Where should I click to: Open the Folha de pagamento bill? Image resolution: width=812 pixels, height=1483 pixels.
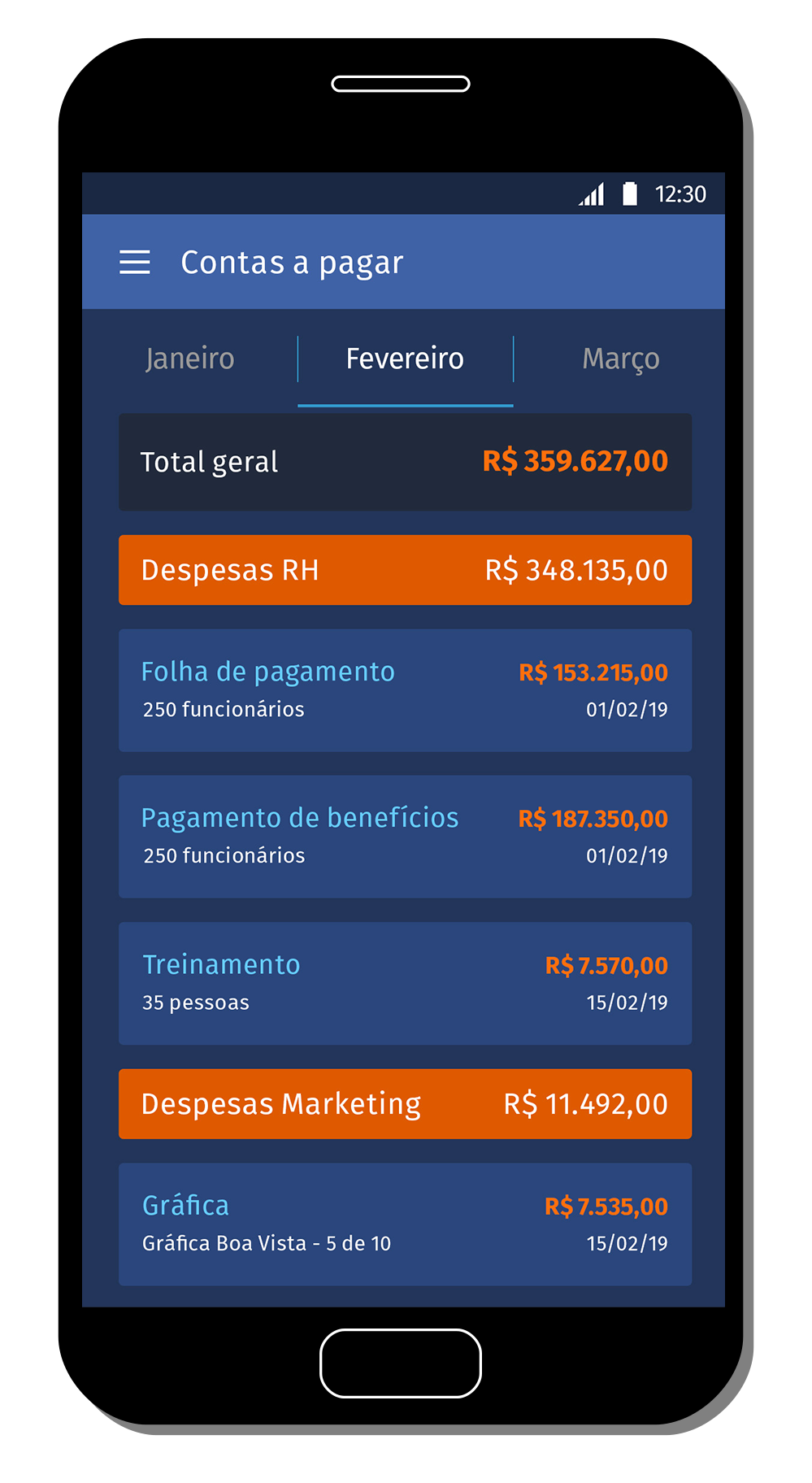pyautogui.click(x=405, y=689)
